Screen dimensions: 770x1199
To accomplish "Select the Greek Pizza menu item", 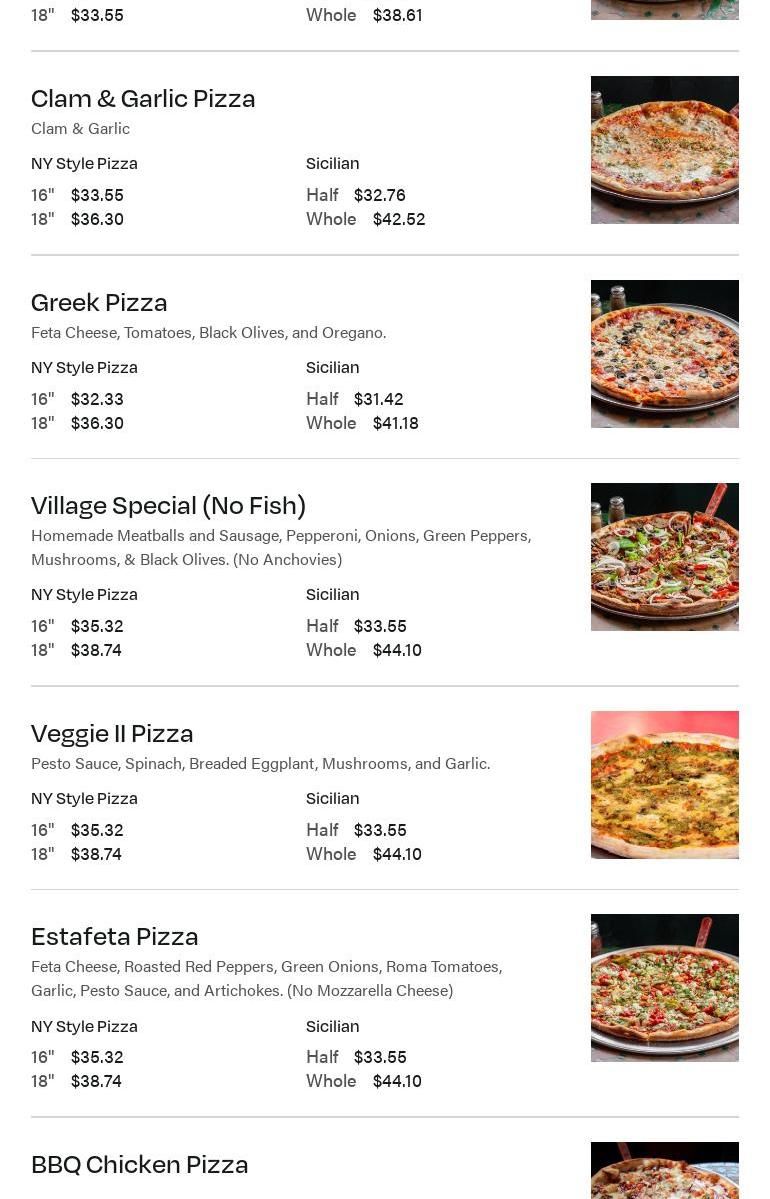I will [99, 303].
